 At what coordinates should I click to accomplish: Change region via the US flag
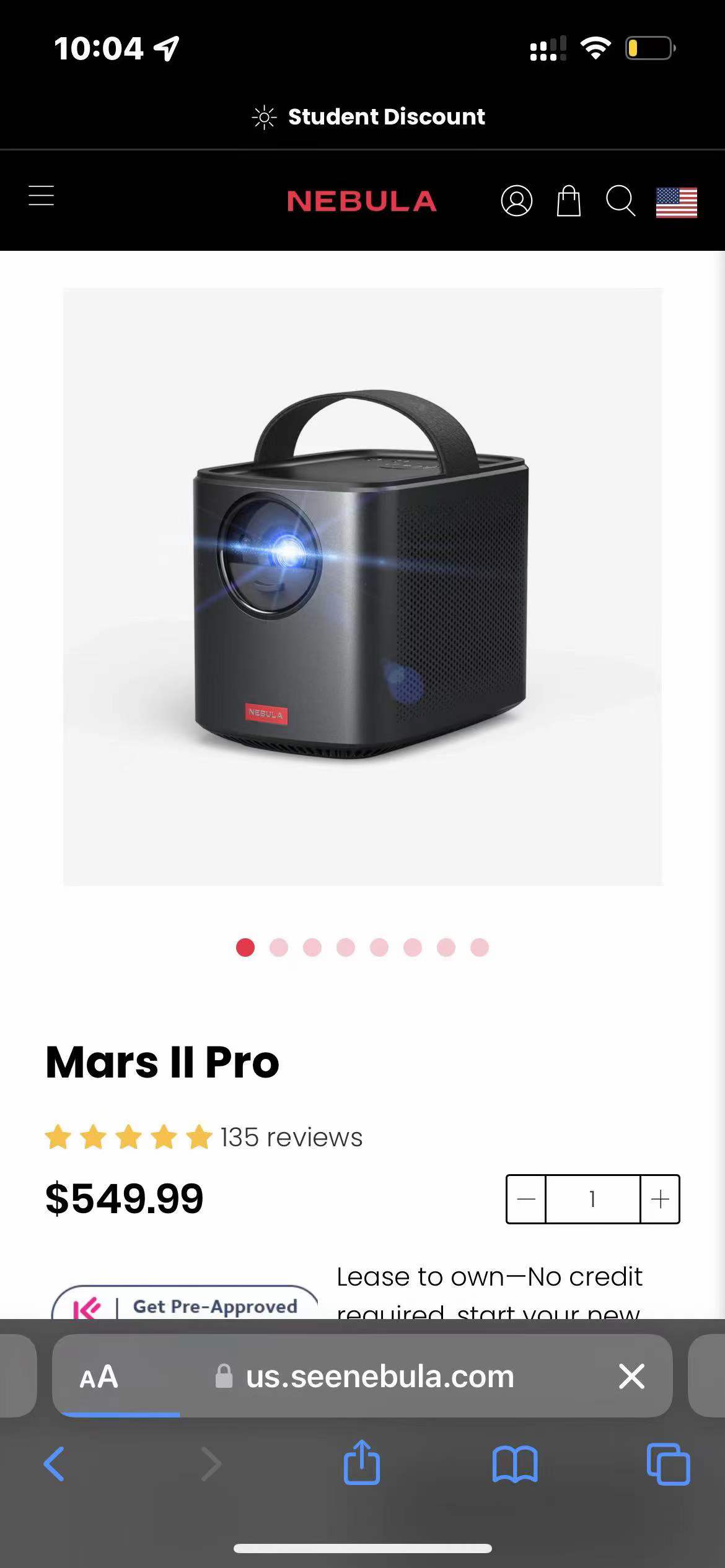click(676, 203)
